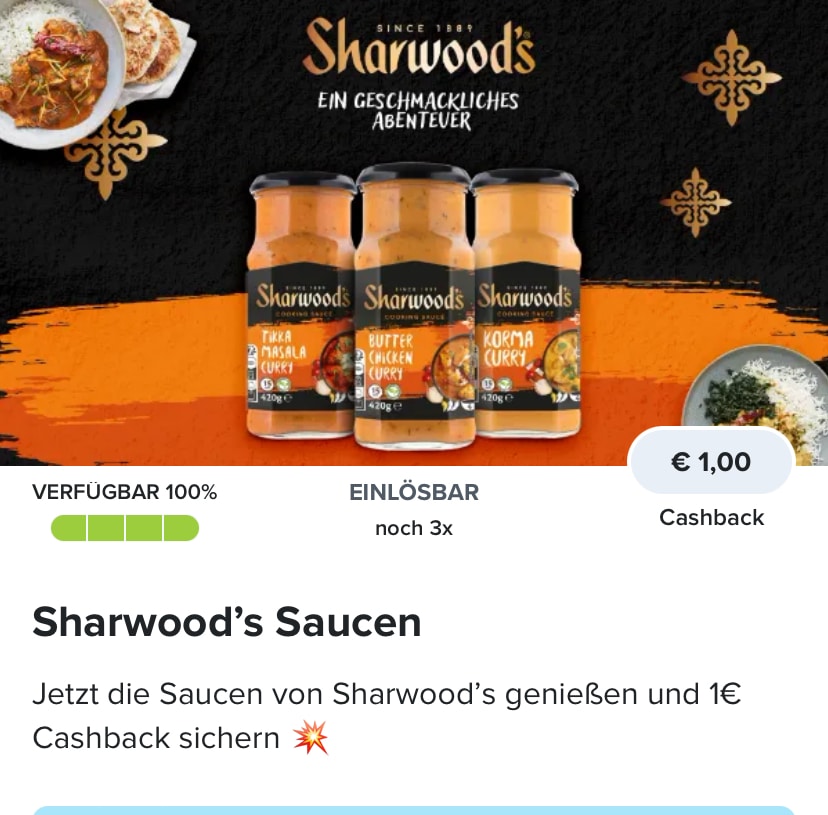Tap the light blue button below the description

click(x=414, y=810)
